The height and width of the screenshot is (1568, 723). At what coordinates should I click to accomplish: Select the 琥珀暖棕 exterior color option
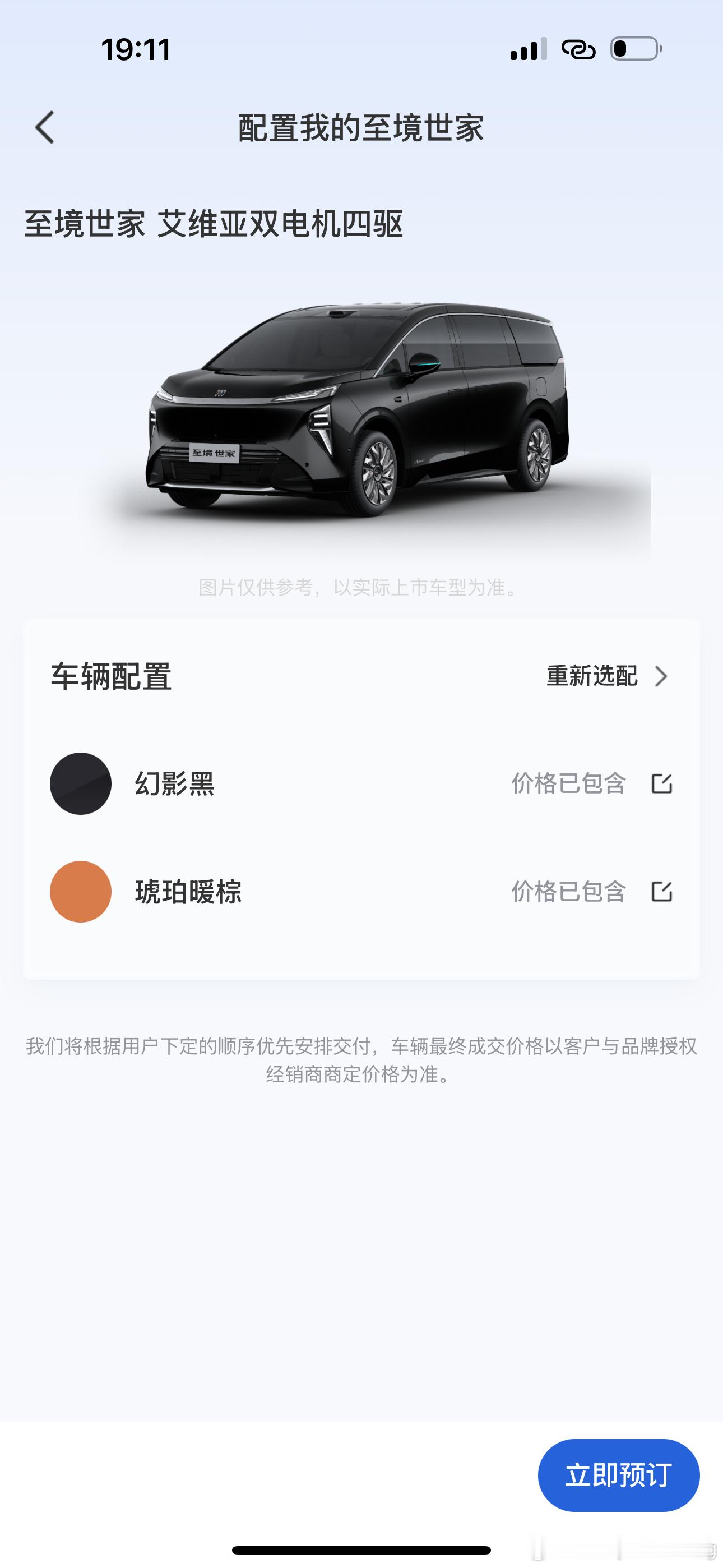(80, 892)
